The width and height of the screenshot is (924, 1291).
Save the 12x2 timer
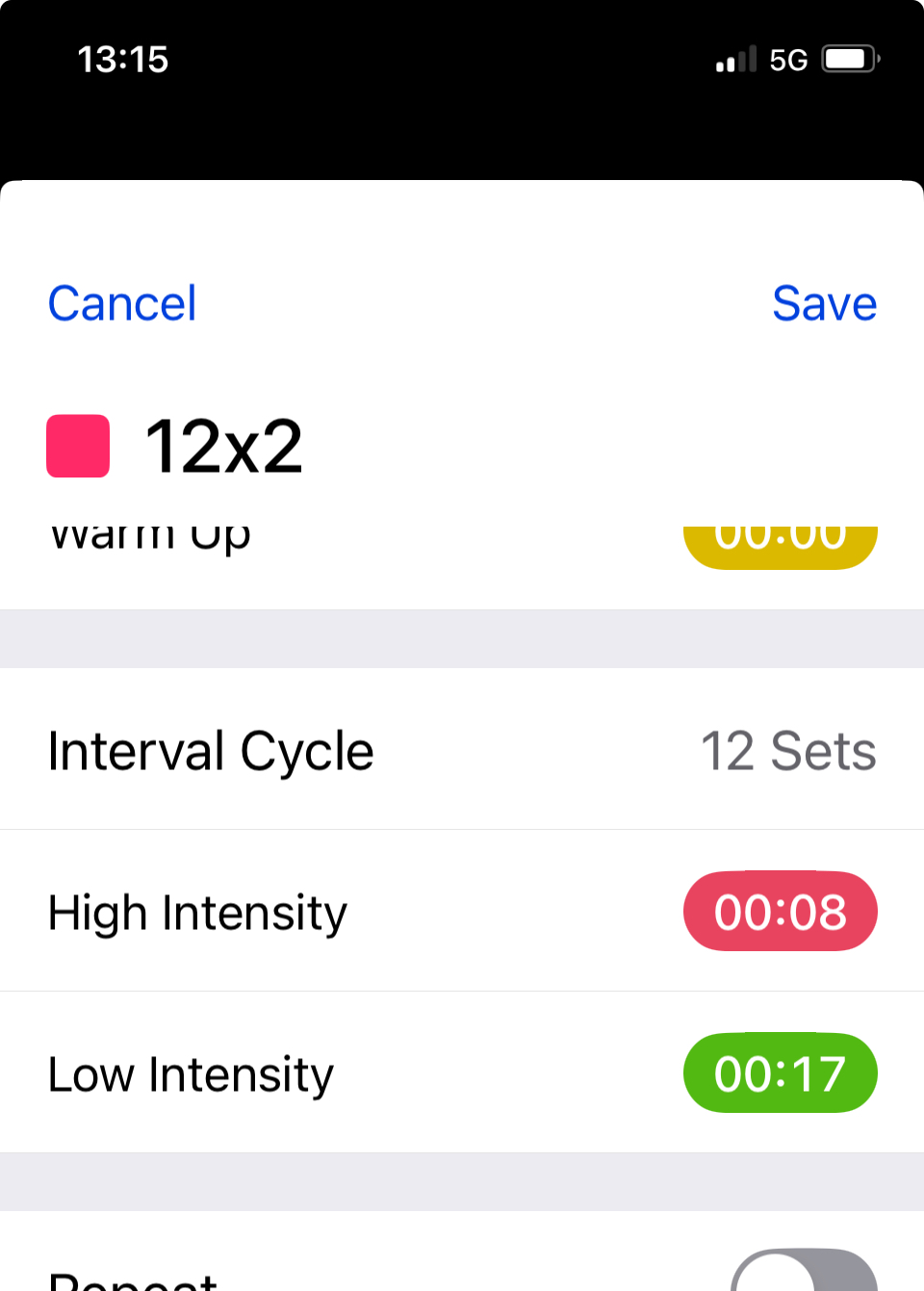[824, 304]
